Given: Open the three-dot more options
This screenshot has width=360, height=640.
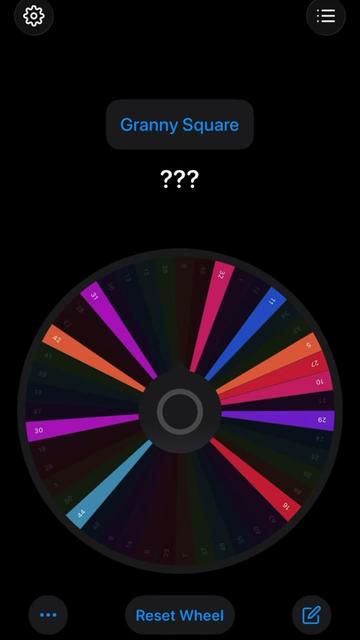Looking at the screenshot, I should point(48,615).
